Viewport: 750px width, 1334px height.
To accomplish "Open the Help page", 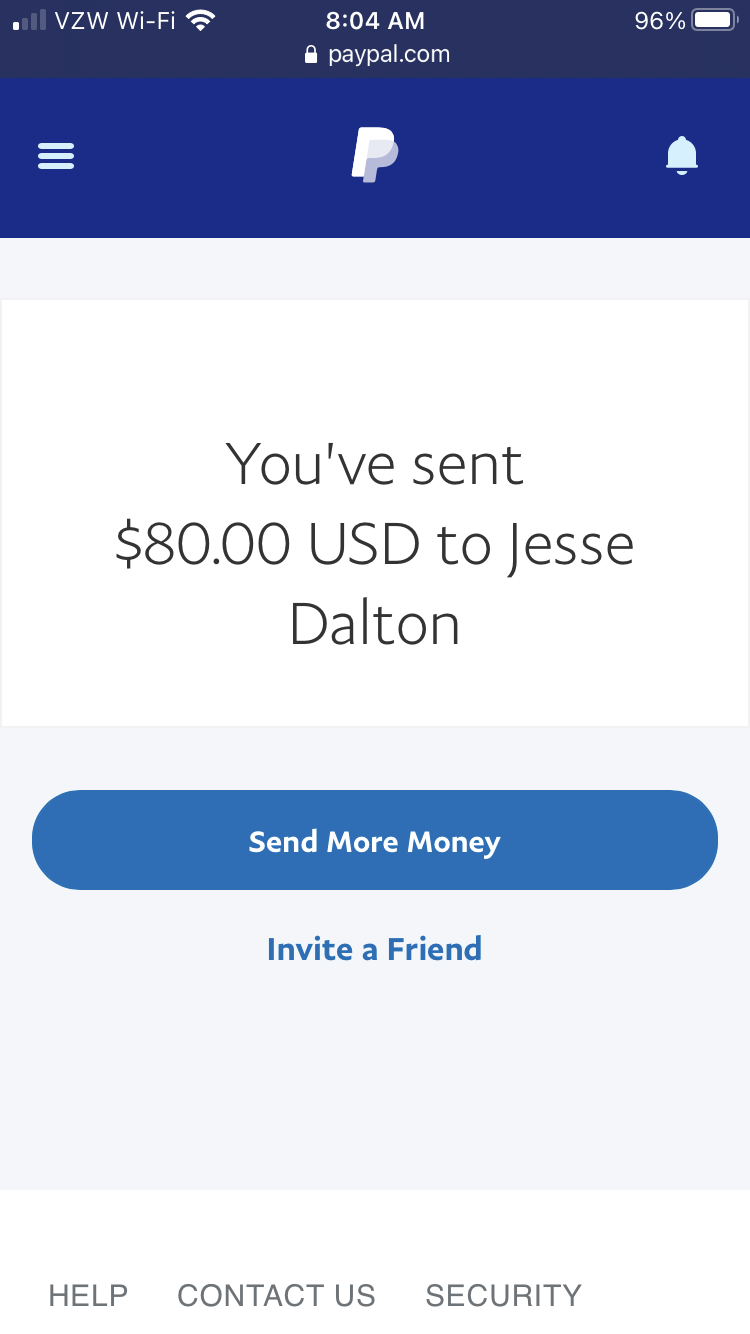I will coord(88,1296).
